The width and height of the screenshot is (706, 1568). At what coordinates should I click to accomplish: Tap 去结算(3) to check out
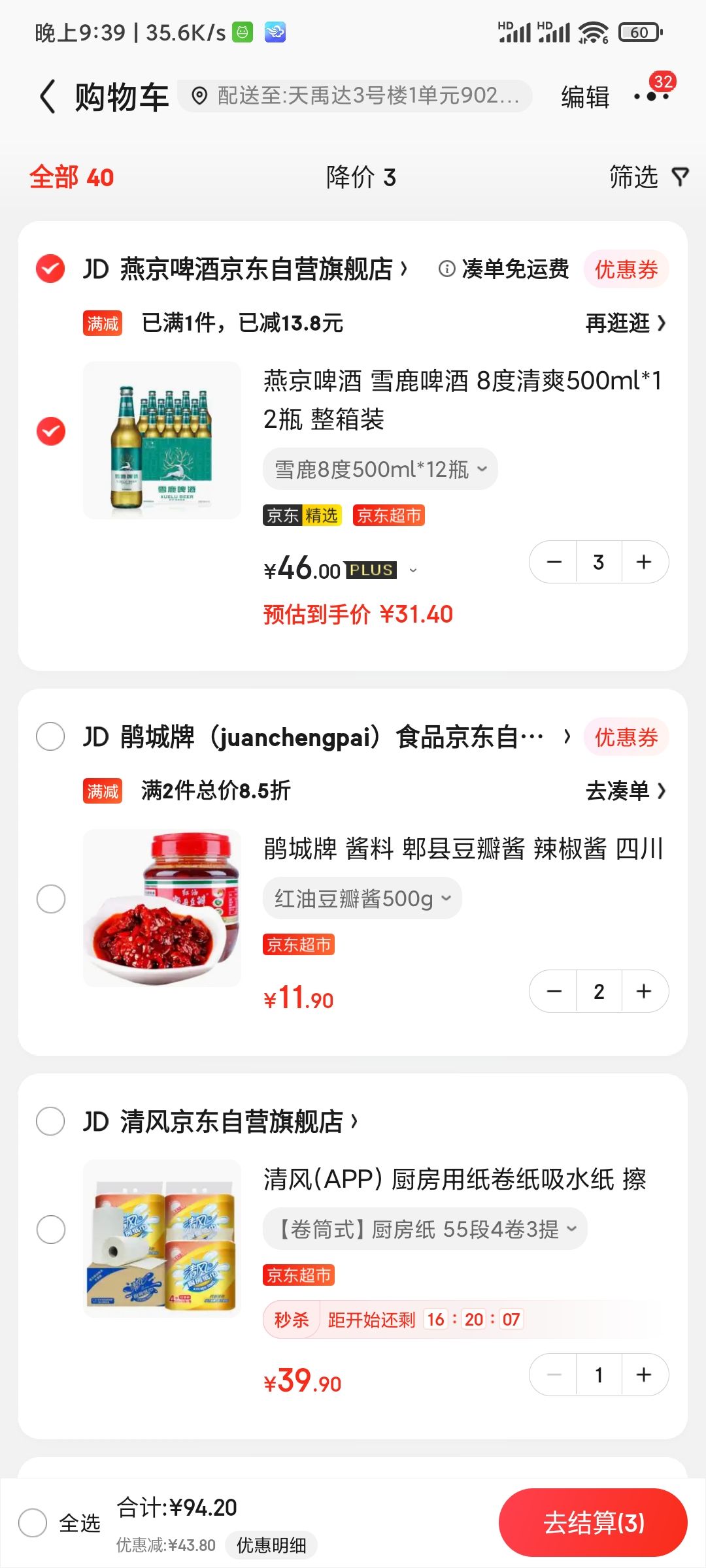click(x=593, y=1523)
